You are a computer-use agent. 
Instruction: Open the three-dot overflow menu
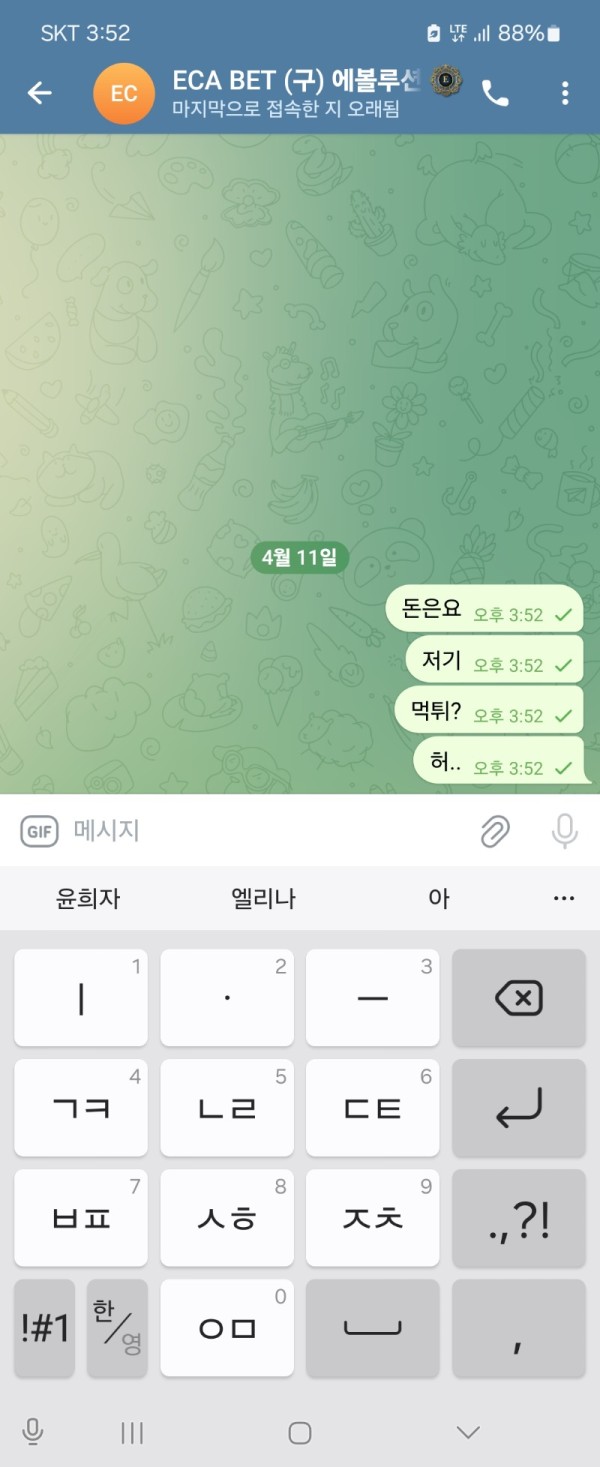[565, 93]
